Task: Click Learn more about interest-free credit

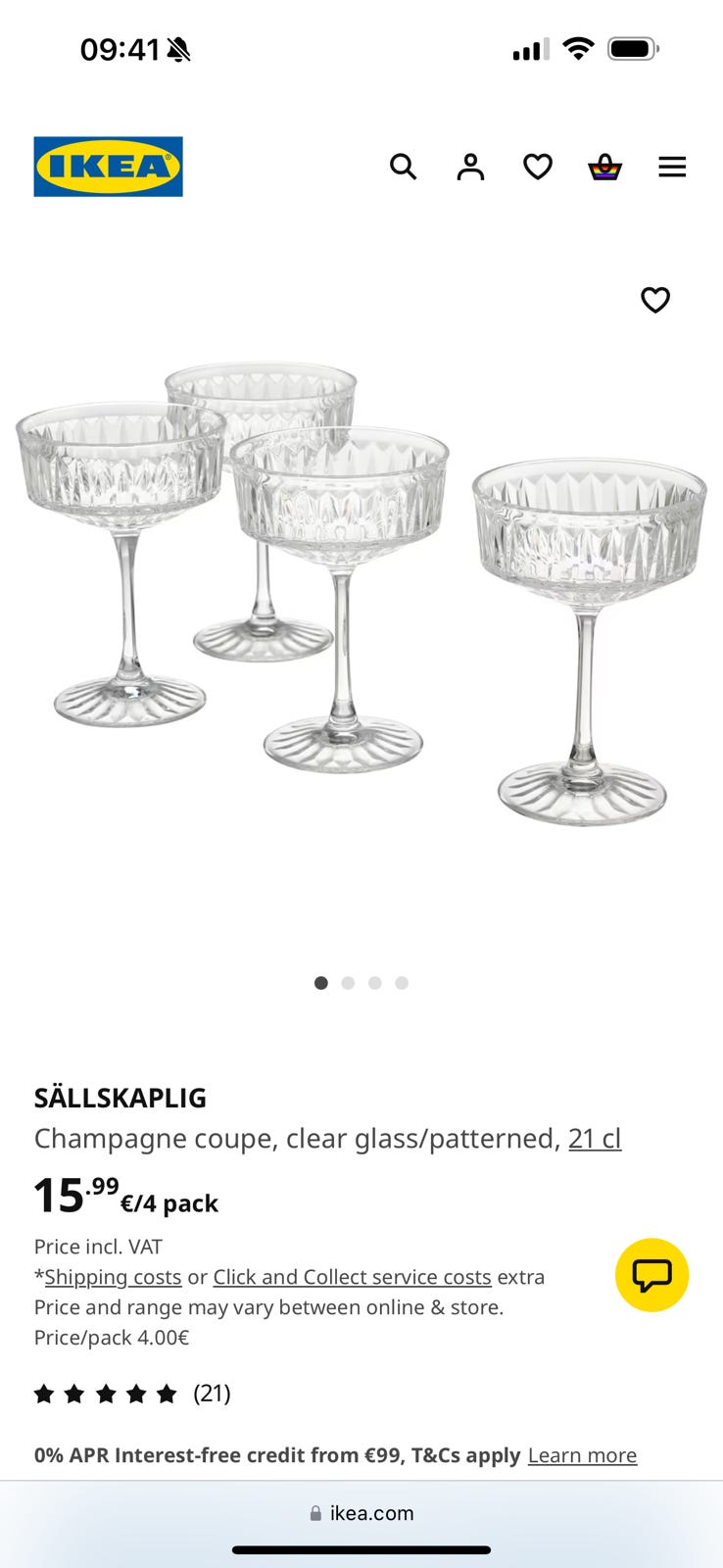Action: [582, 1455]
